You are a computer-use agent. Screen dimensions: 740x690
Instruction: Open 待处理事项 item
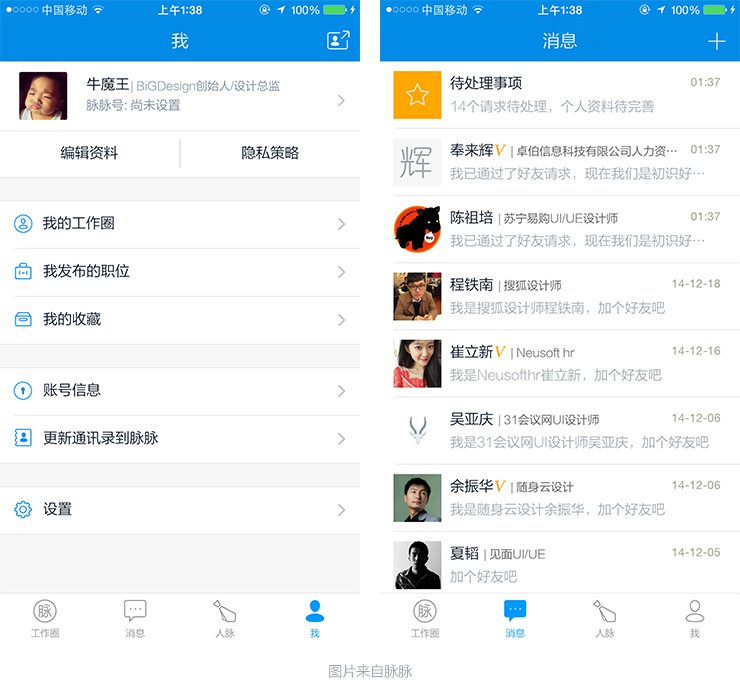coord(560,95)
